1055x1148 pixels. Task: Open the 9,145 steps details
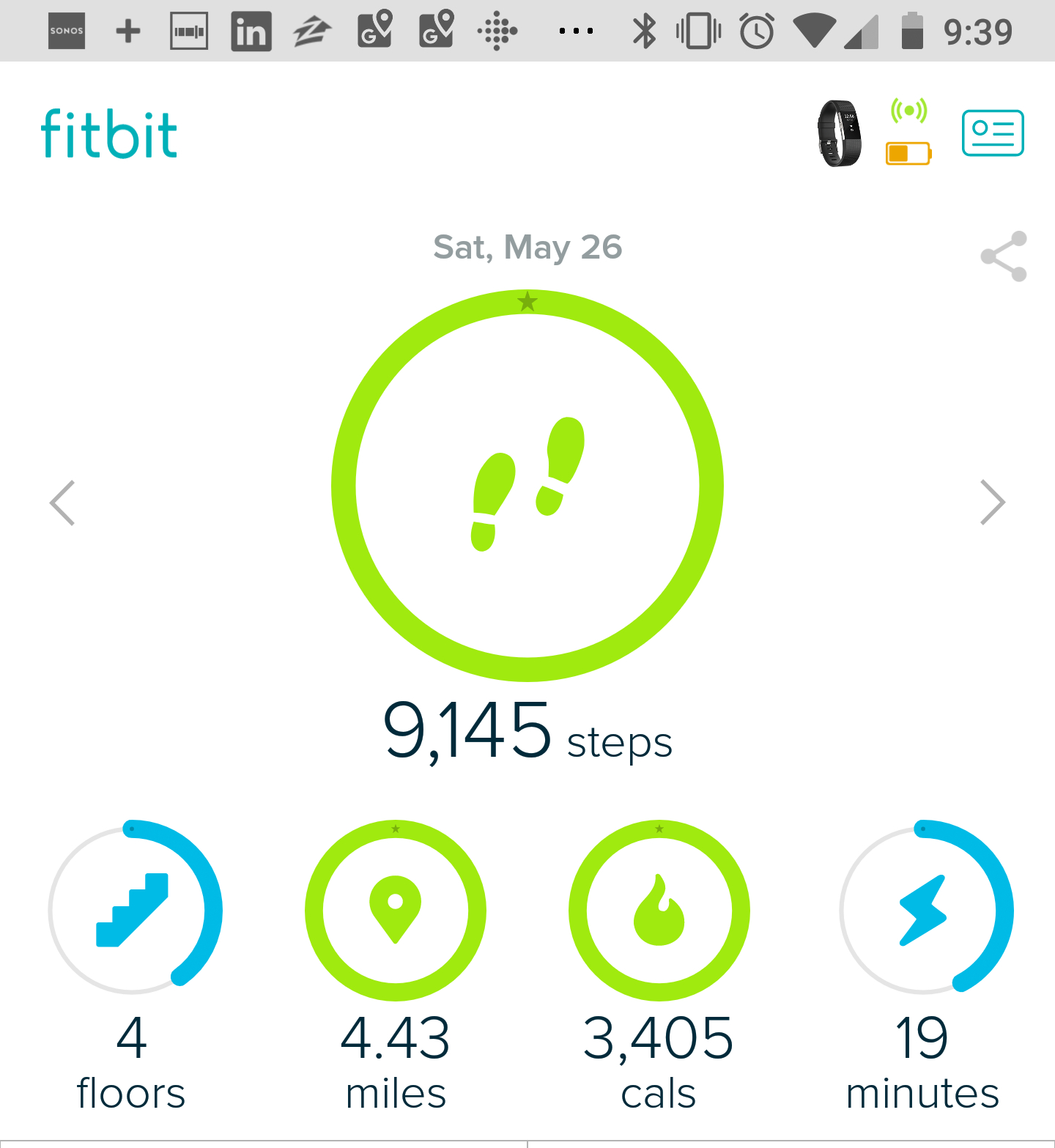coord(527,486)
